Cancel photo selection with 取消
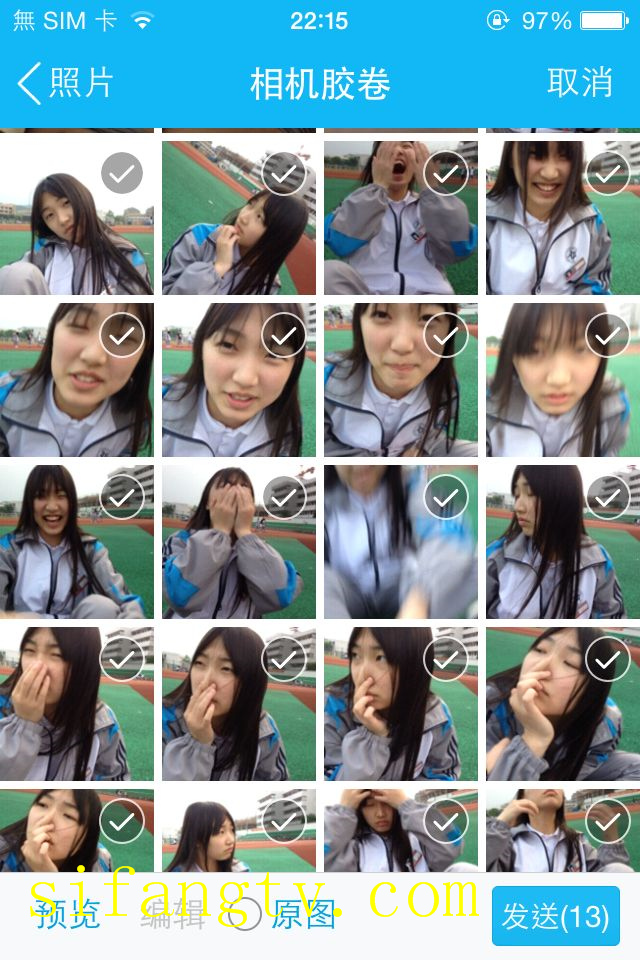Viewport: 640px width, 960px height. click(x=580, y=83)
